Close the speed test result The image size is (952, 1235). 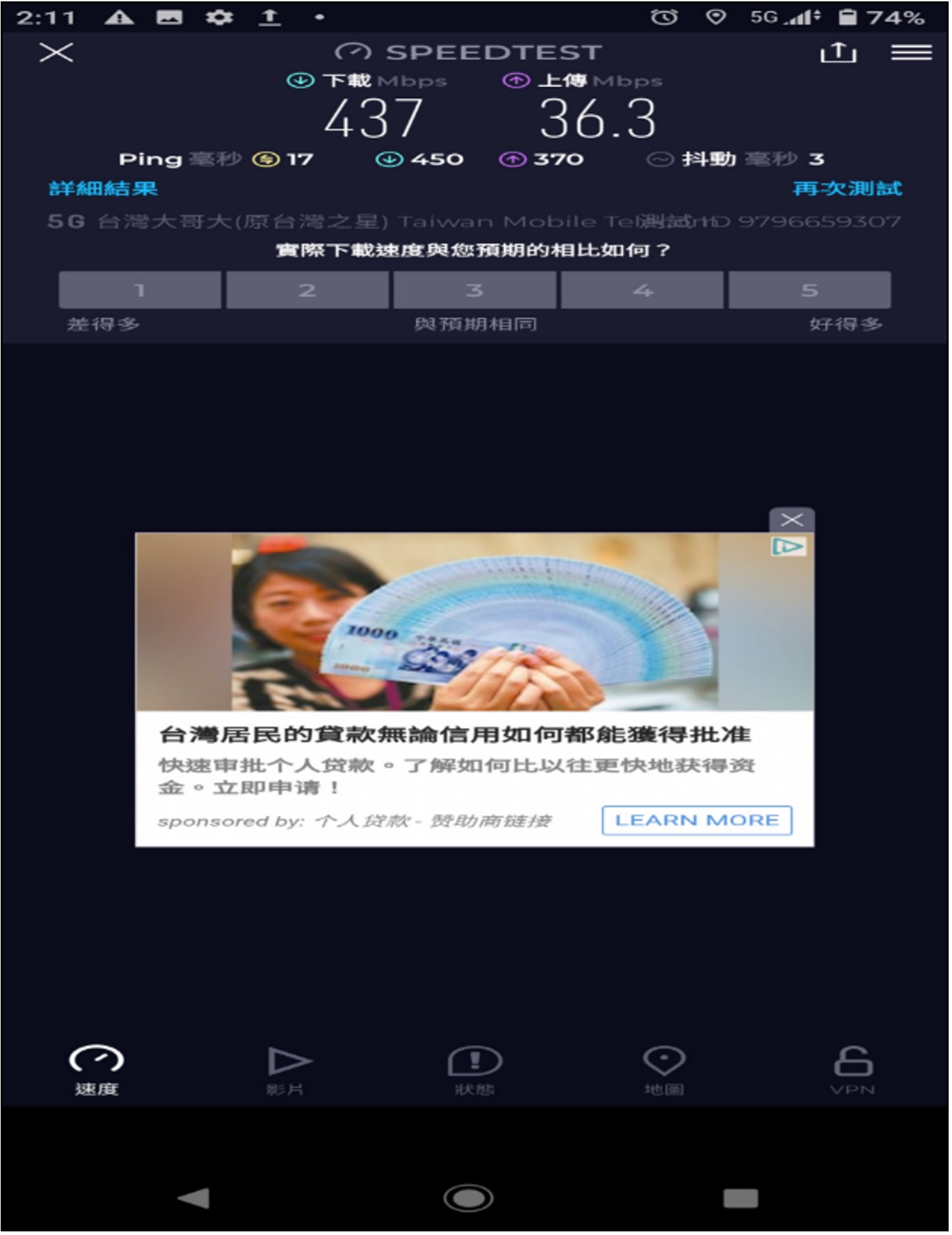coord(56,52)
